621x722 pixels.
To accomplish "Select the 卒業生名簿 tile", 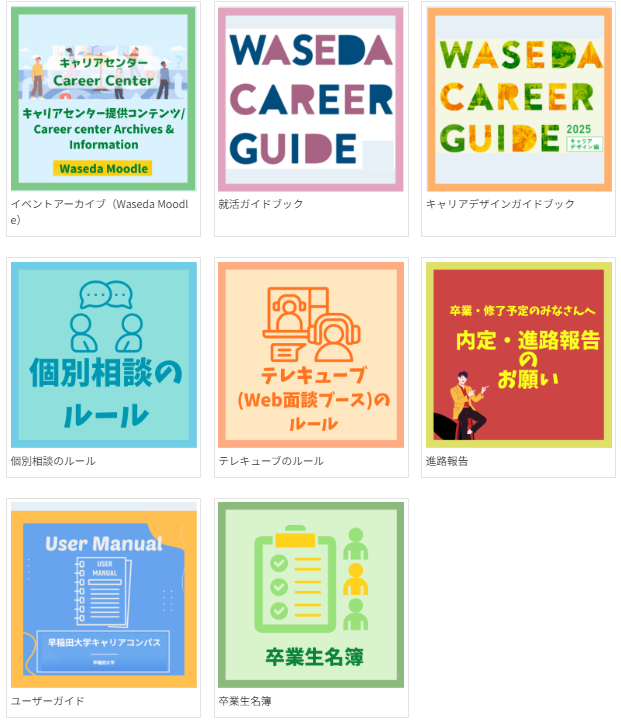I will (311, 597).
